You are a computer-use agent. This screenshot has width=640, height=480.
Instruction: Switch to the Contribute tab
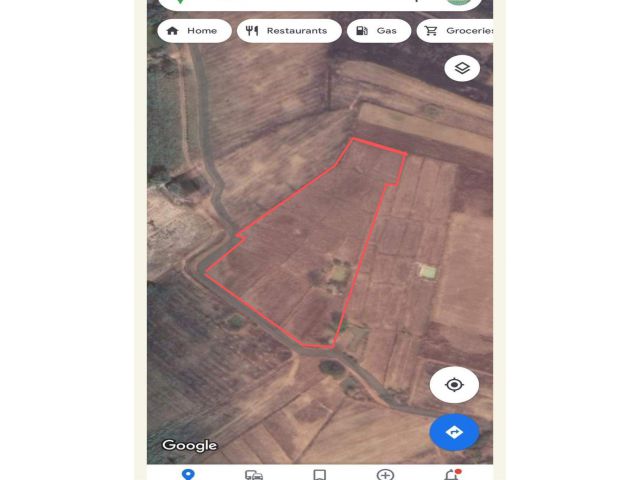coord(385,474)
